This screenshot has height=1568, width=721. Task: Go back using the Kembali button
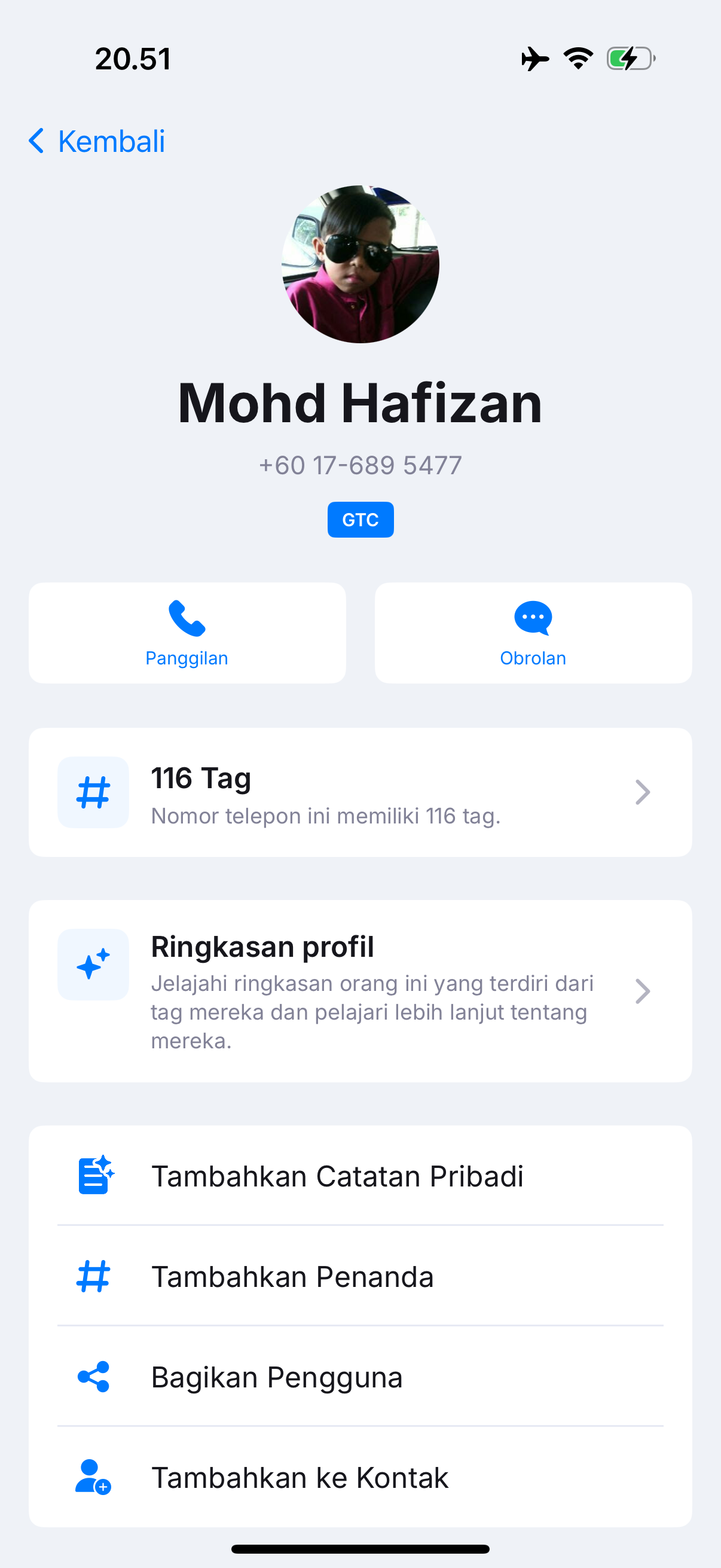[x=97, y=141]
